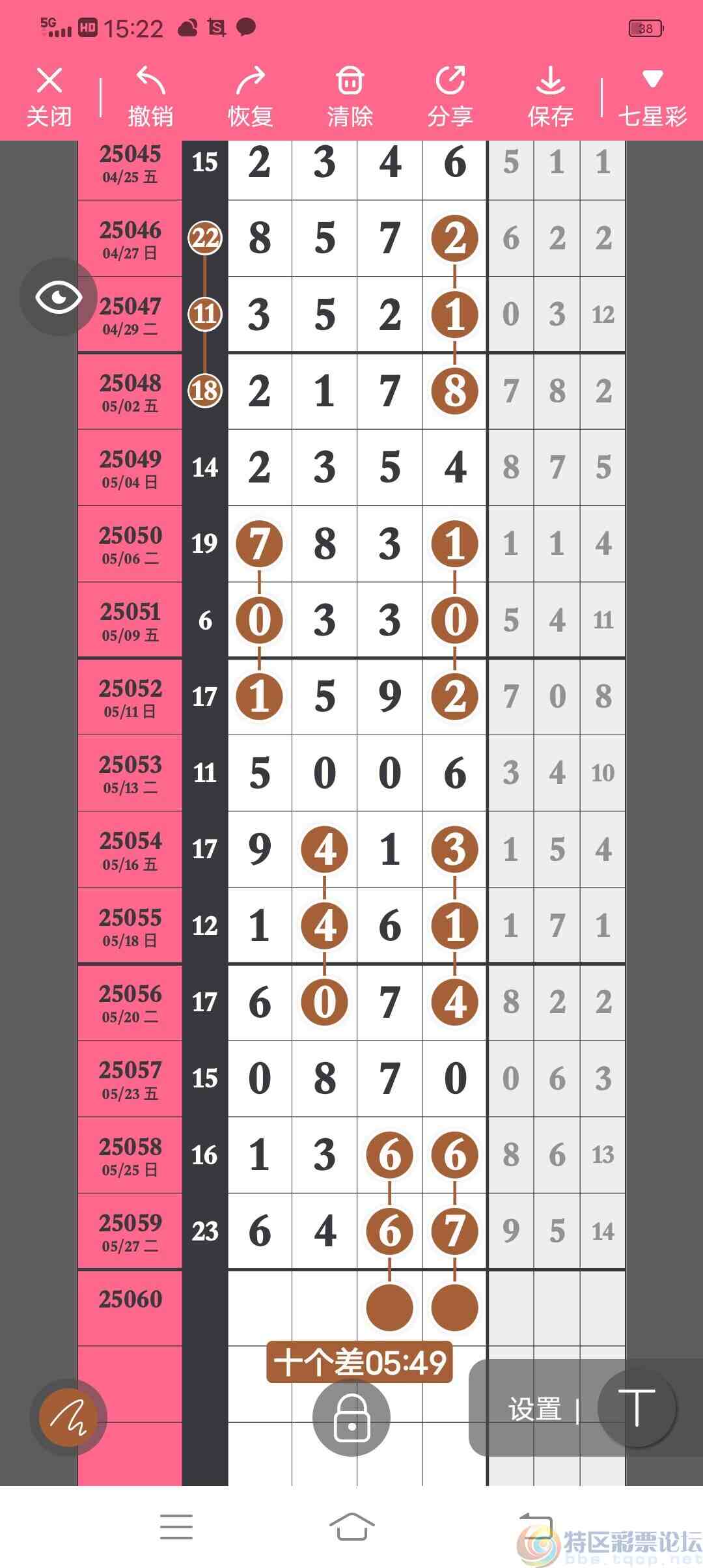
Task: Select the T text tool
Action: (x=637, y=1408)
